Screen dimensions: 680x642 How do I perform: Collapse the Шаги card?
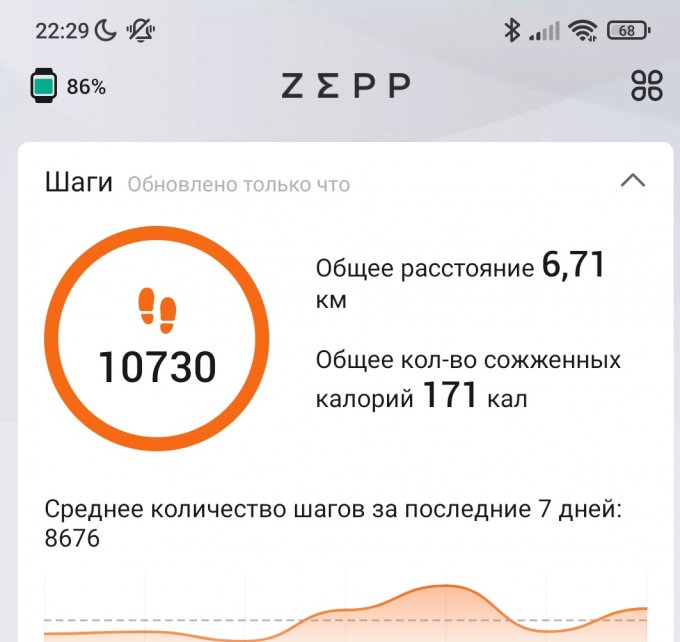click(x=633, y=181)
